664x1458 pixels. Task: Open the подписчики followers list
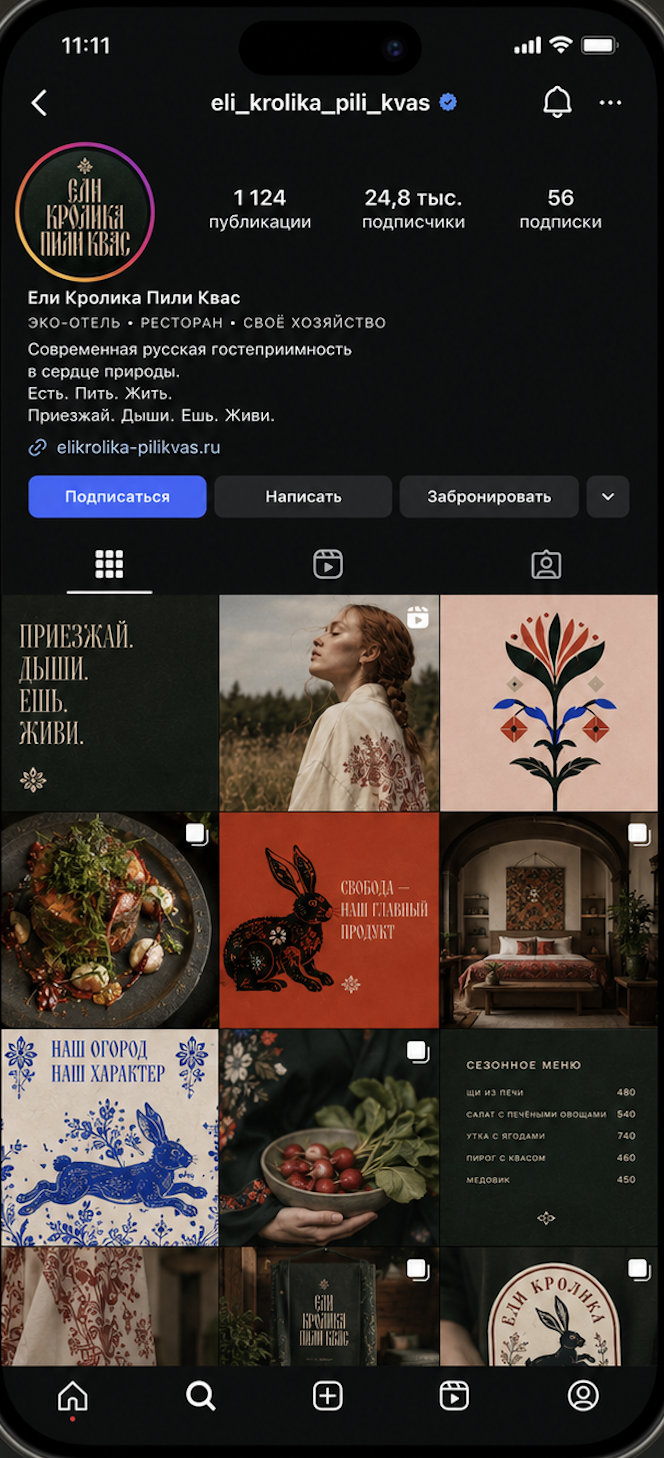click(413, 209)
